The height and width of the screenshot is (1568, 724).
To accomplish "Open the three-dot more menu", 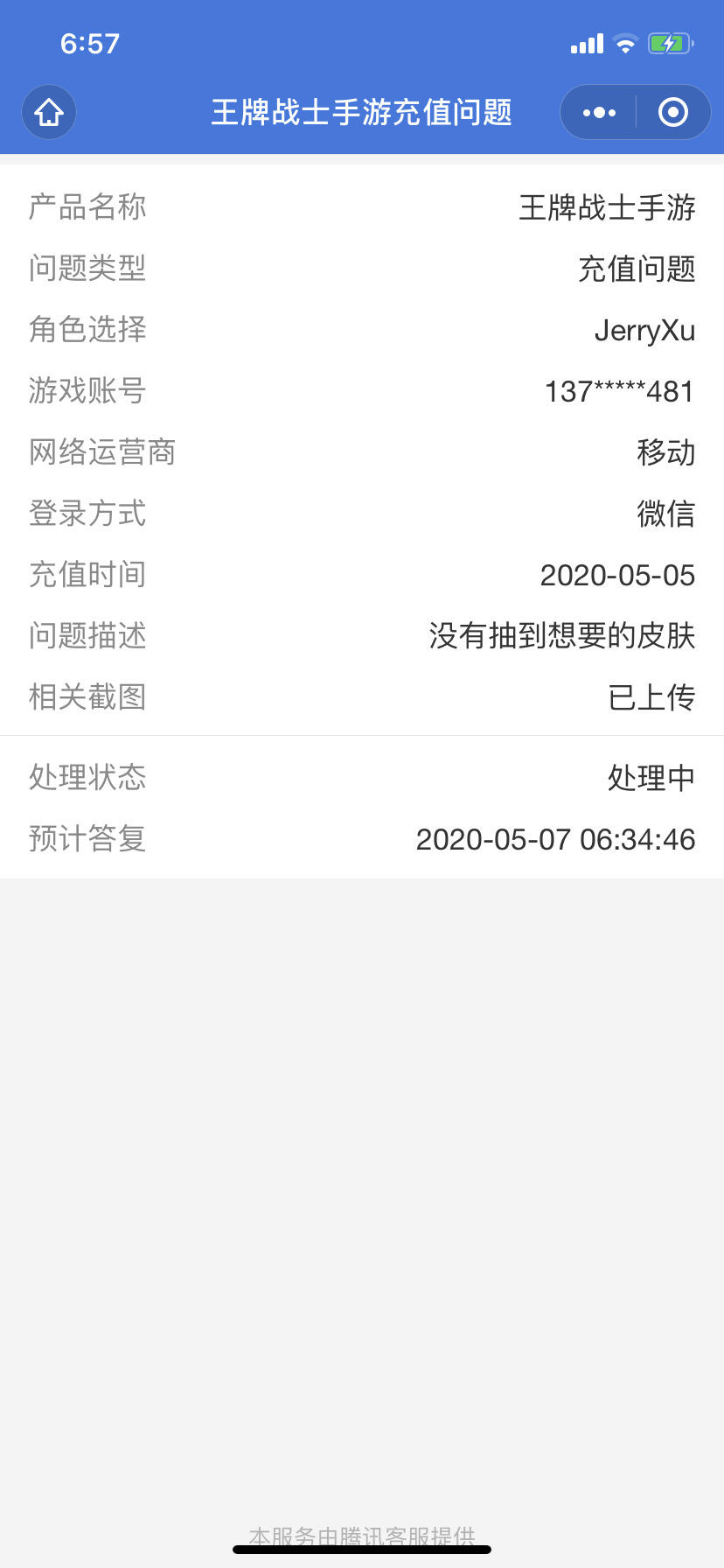I will point(599,112).
